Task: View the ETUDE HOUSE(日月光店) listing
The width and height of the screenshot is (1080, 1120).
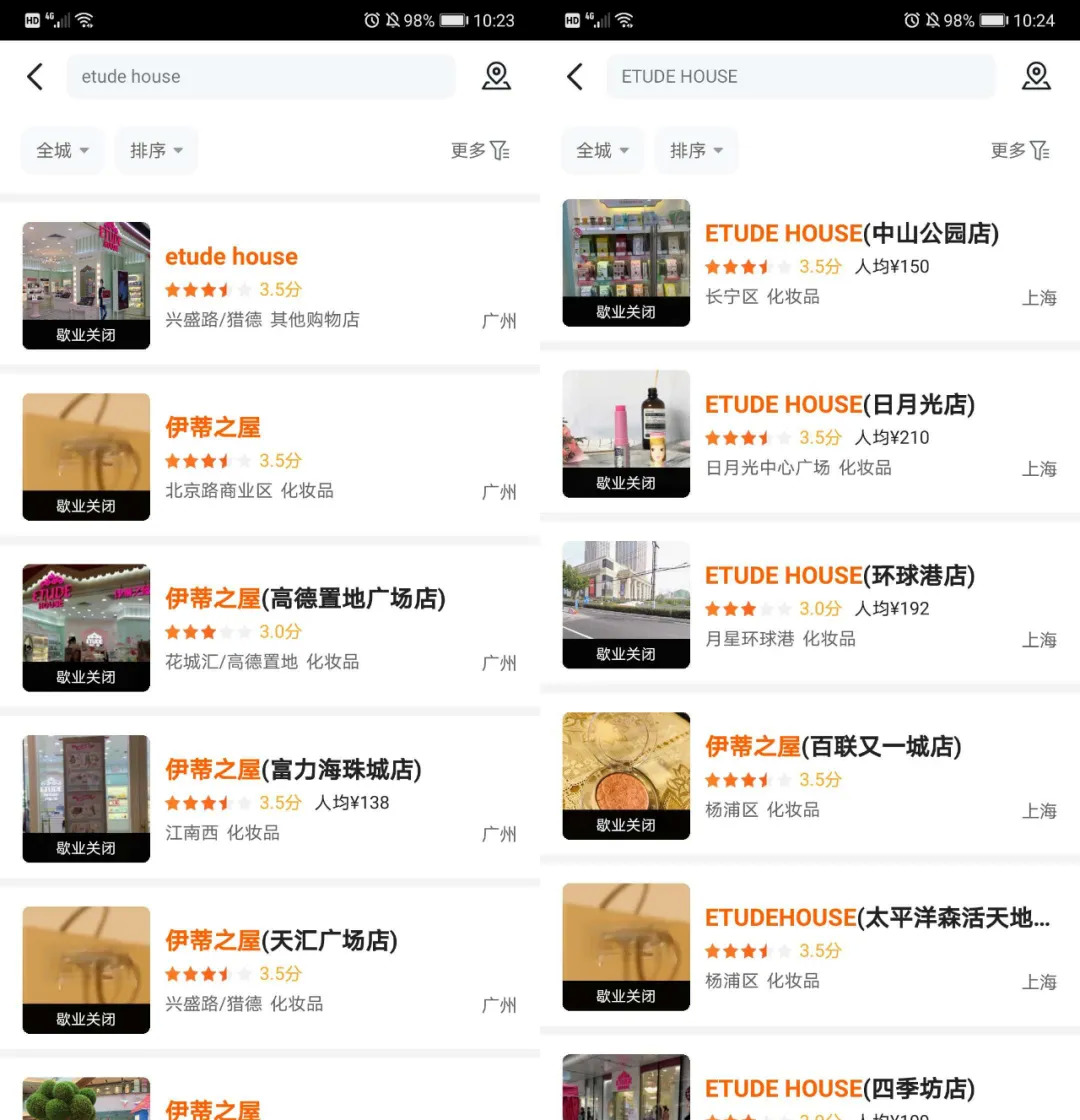Action: pos(839,405)
